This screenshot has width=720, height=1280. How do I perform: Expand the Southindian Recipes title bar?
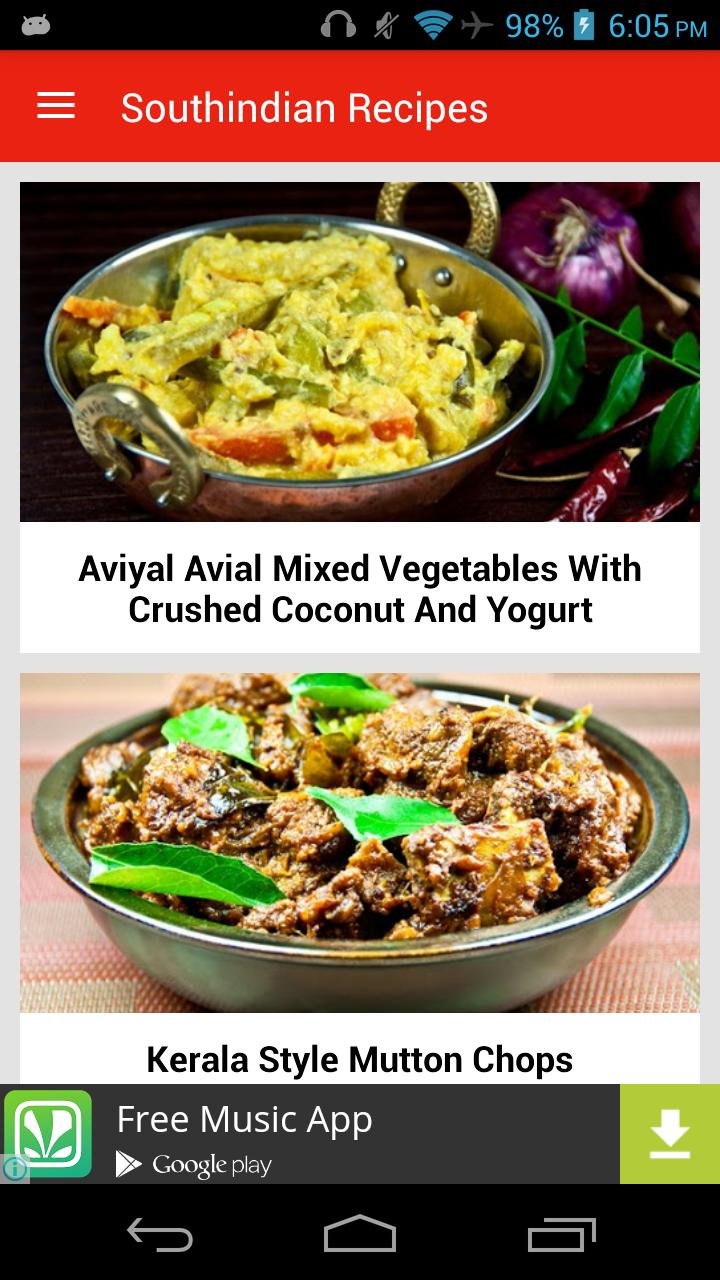pyautogui.click(x=304, y=107)
